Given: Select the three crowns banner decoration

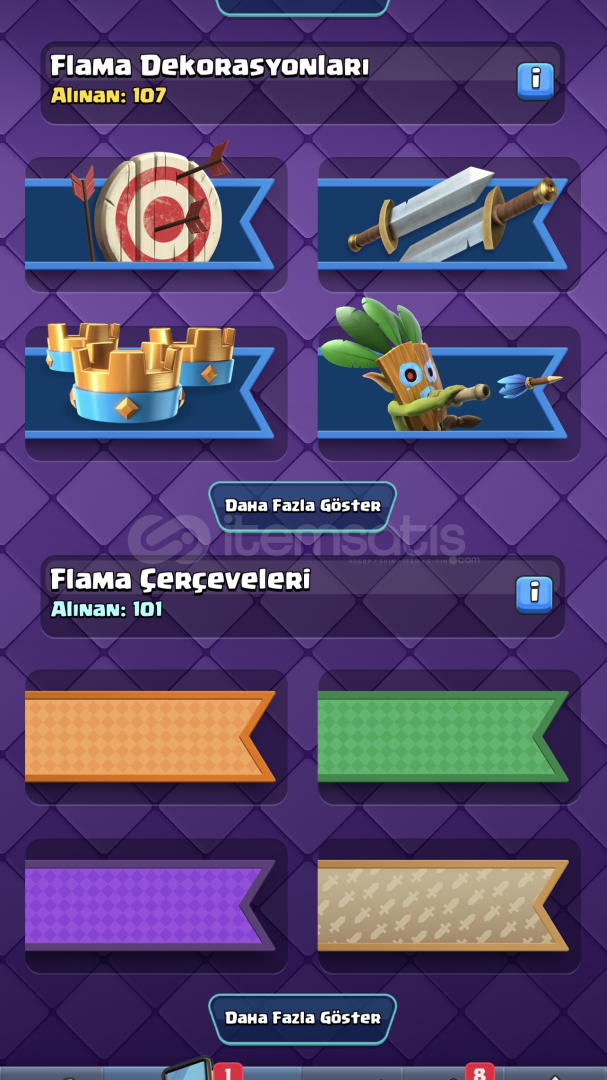Looking at the screenshot, I should (x=156, y=393).
